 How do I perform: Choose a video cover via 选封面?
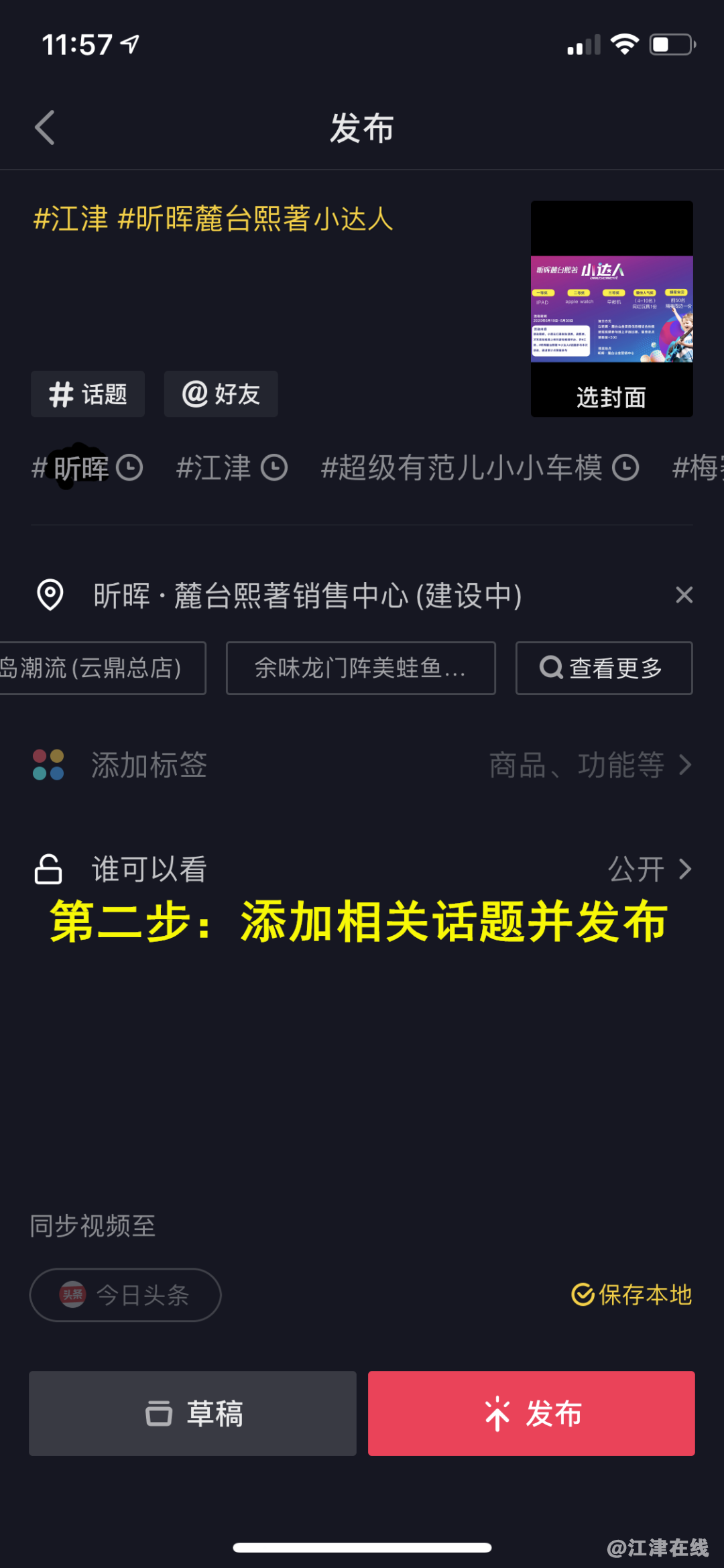click(x=611, y=397)
